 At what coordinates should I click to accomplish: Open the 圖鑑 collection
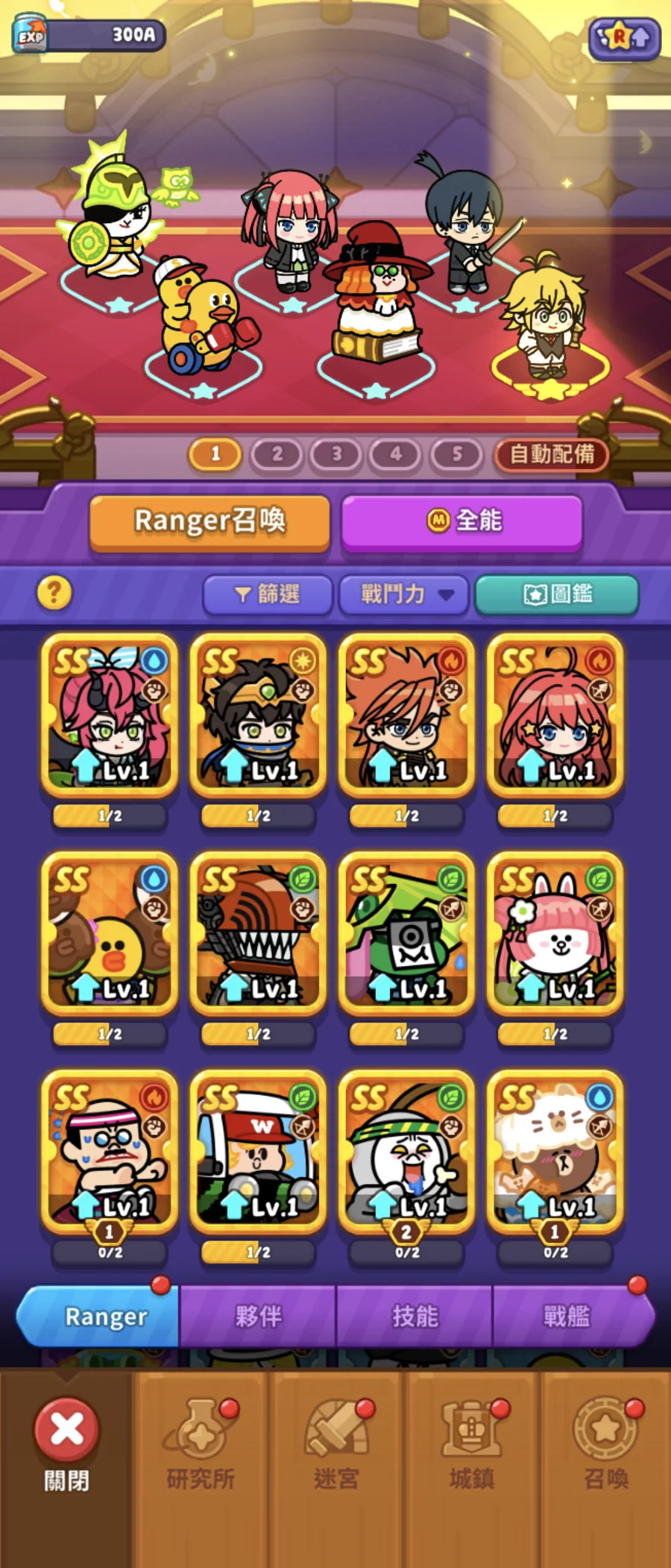557,595
